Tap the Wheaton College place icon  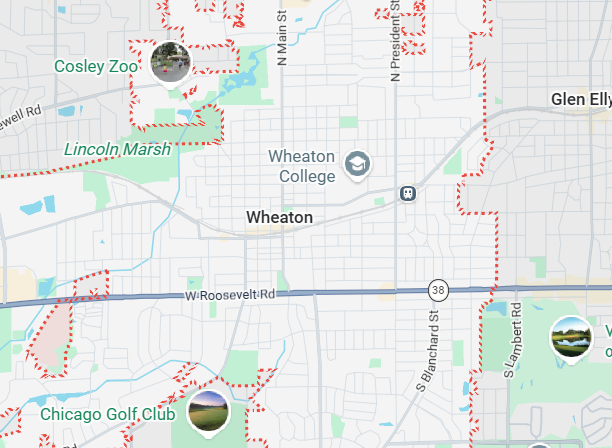(356, 163)
